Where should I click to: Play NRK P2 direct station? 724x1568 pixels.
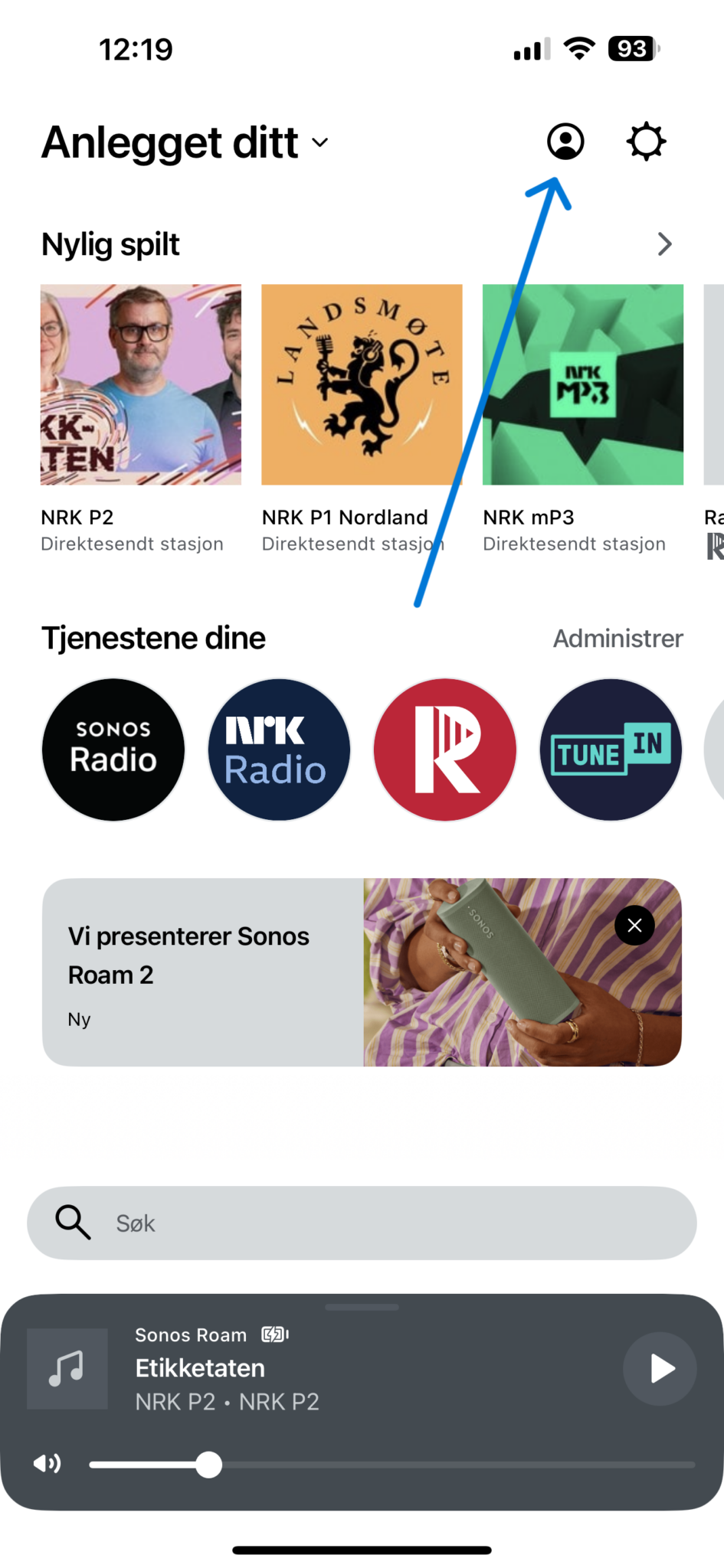[x=140, y=385]
